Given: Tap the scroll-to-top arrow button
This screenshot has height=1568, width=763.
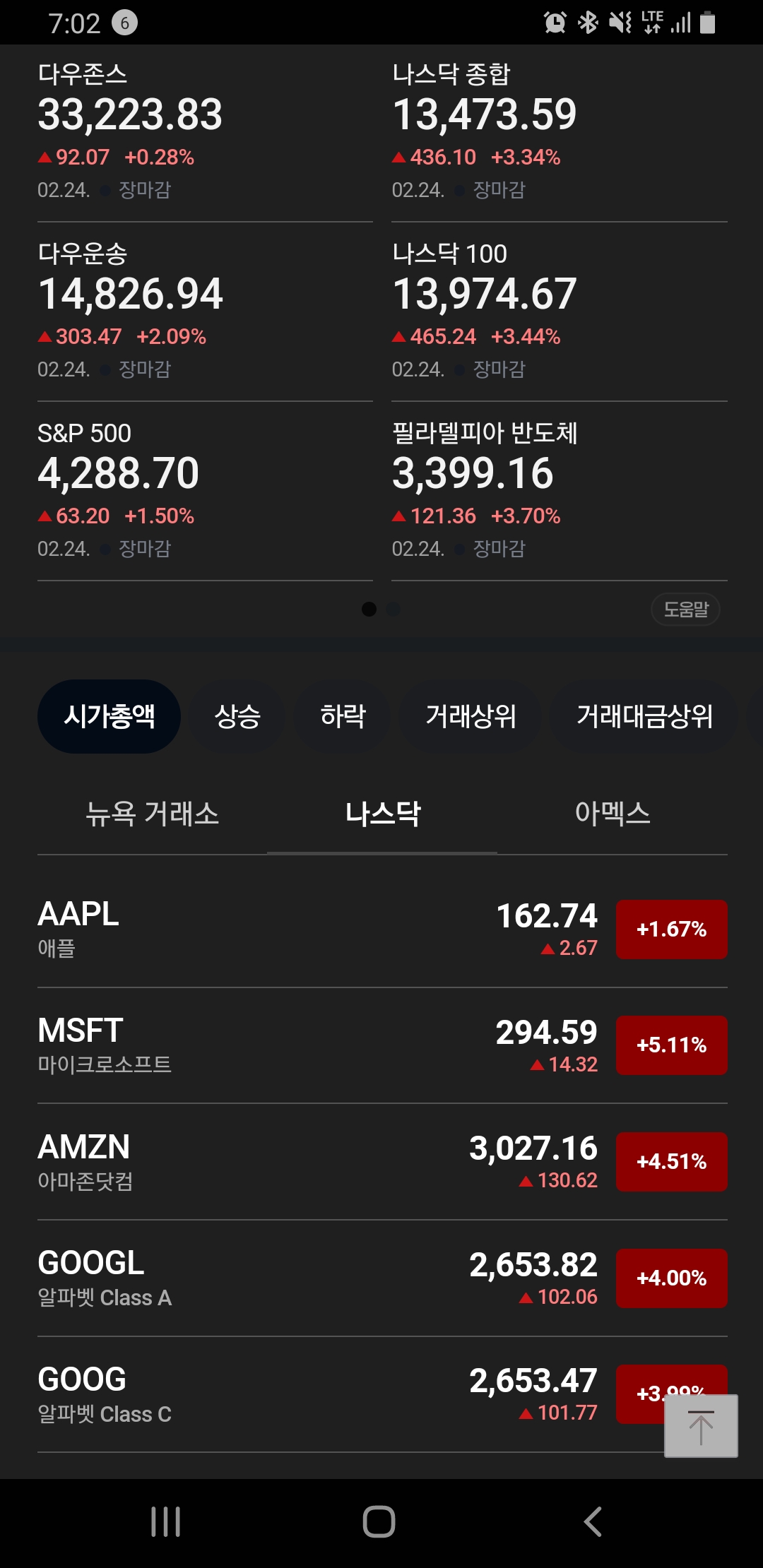Looking at the screenshot, I should click(701, 1426).
